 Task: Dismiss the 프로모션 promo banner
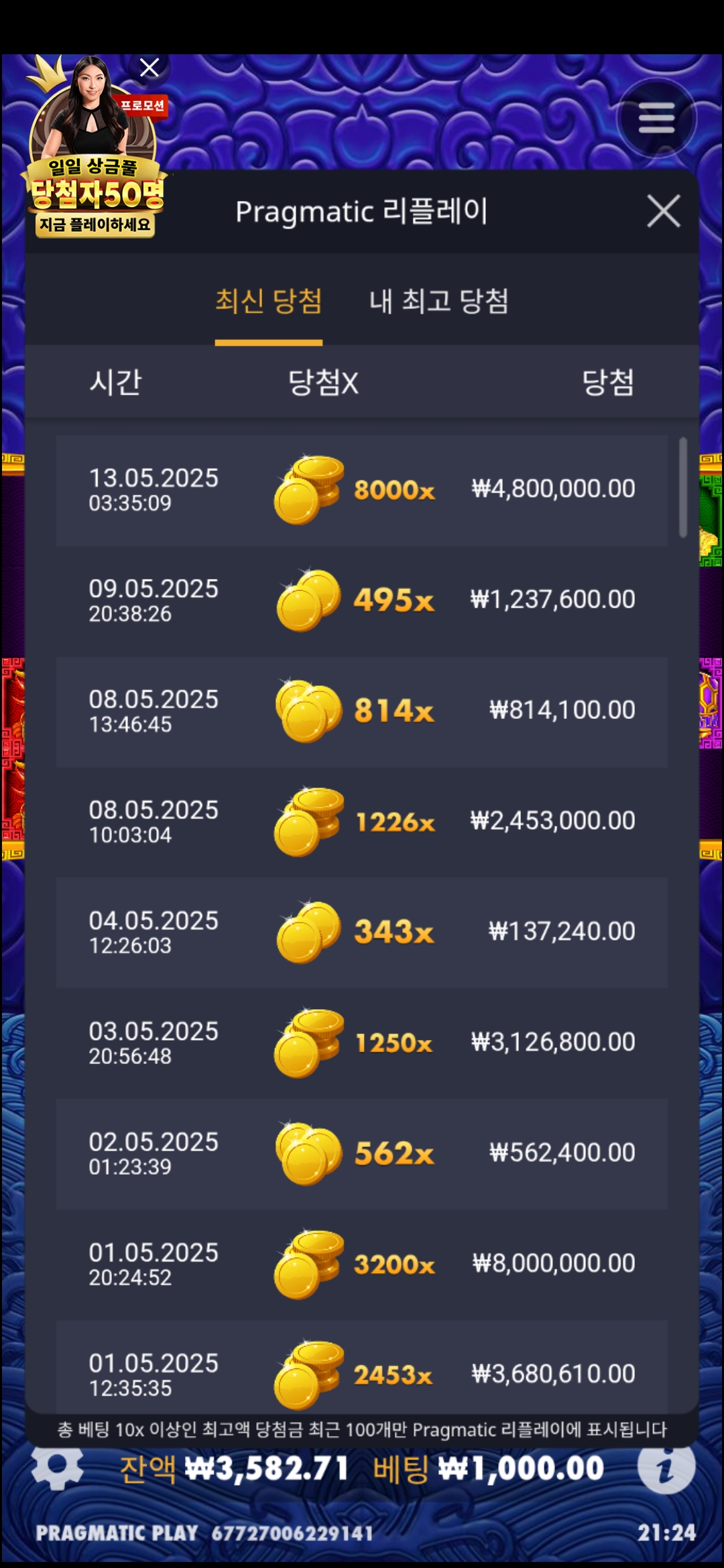click(x=149, y=68)
